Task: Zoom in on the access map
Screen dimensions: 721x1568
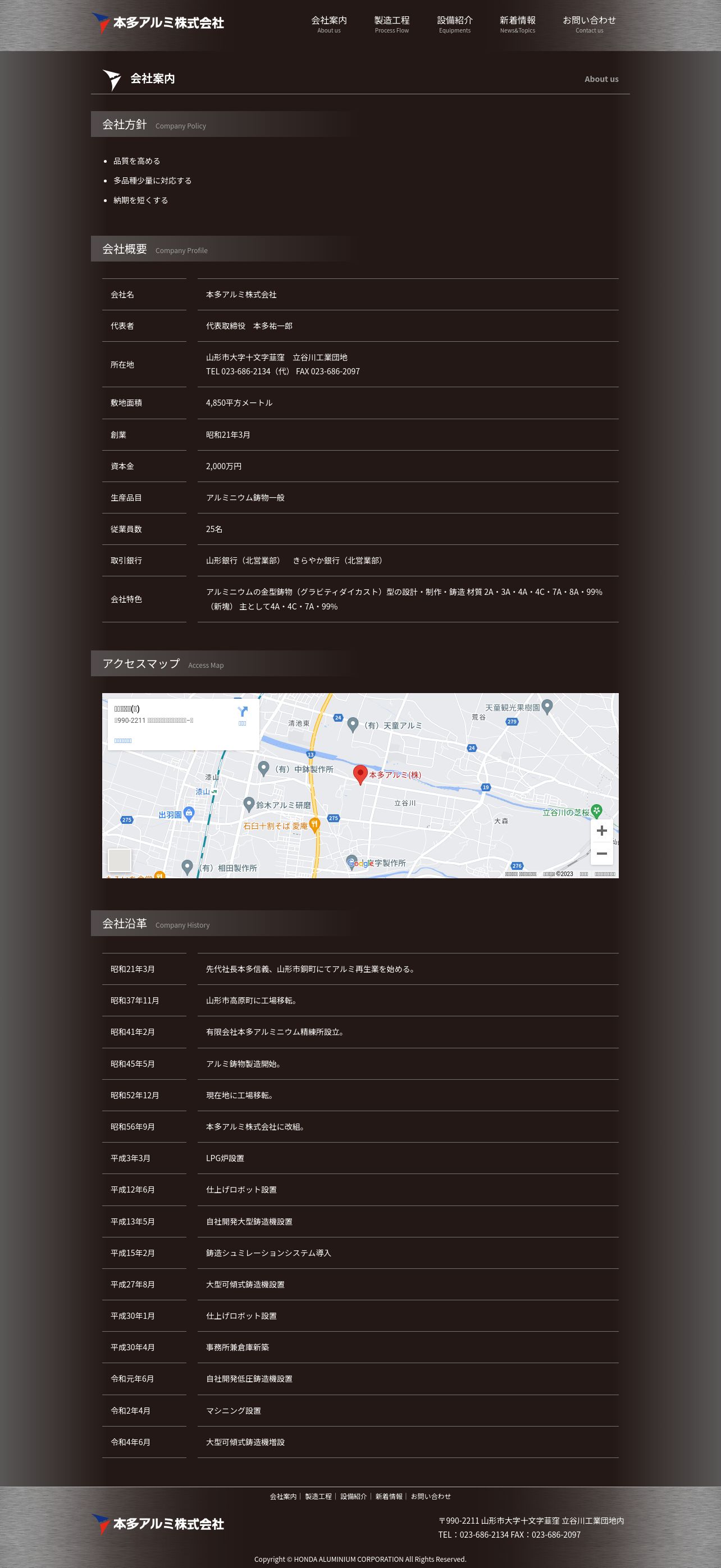Action: [601, 831]
